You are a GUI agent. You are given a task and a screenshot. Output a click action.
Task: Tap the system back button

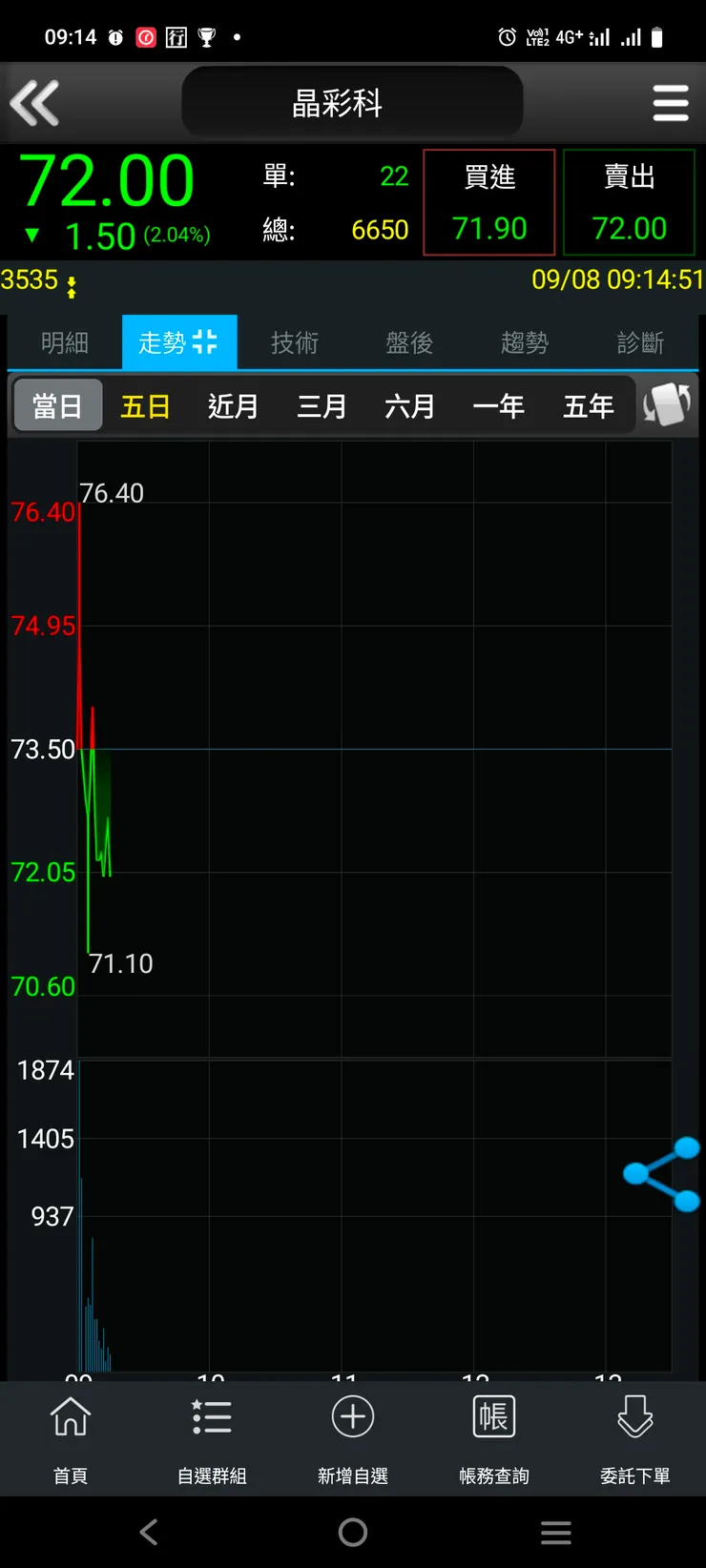click(x=149, y=1533)
